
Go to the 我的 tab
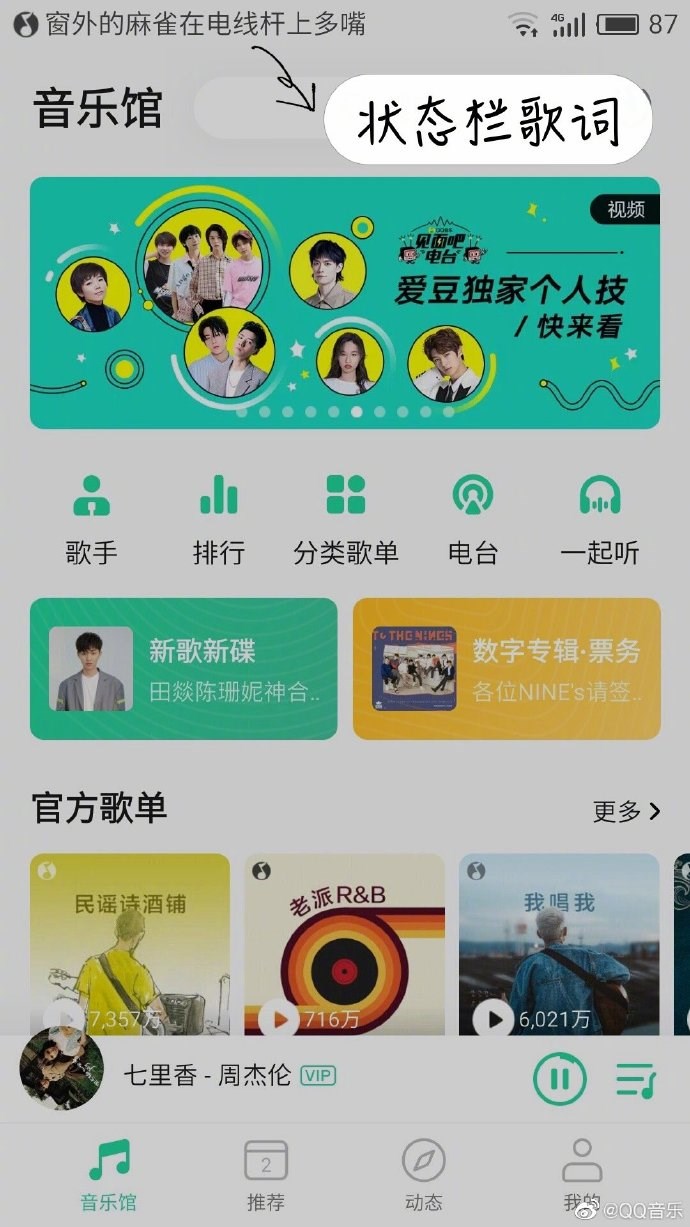pyautogui.click(x=581, y=1175)
